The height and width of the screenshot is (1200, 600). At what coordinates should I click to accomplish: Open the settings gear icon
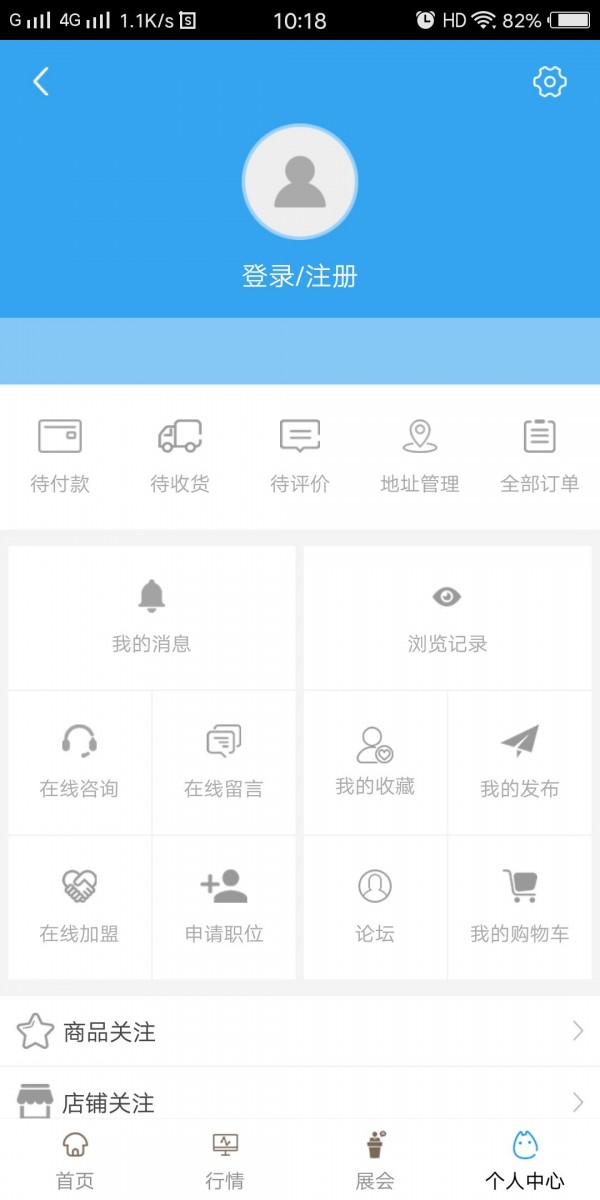[550, 82]
